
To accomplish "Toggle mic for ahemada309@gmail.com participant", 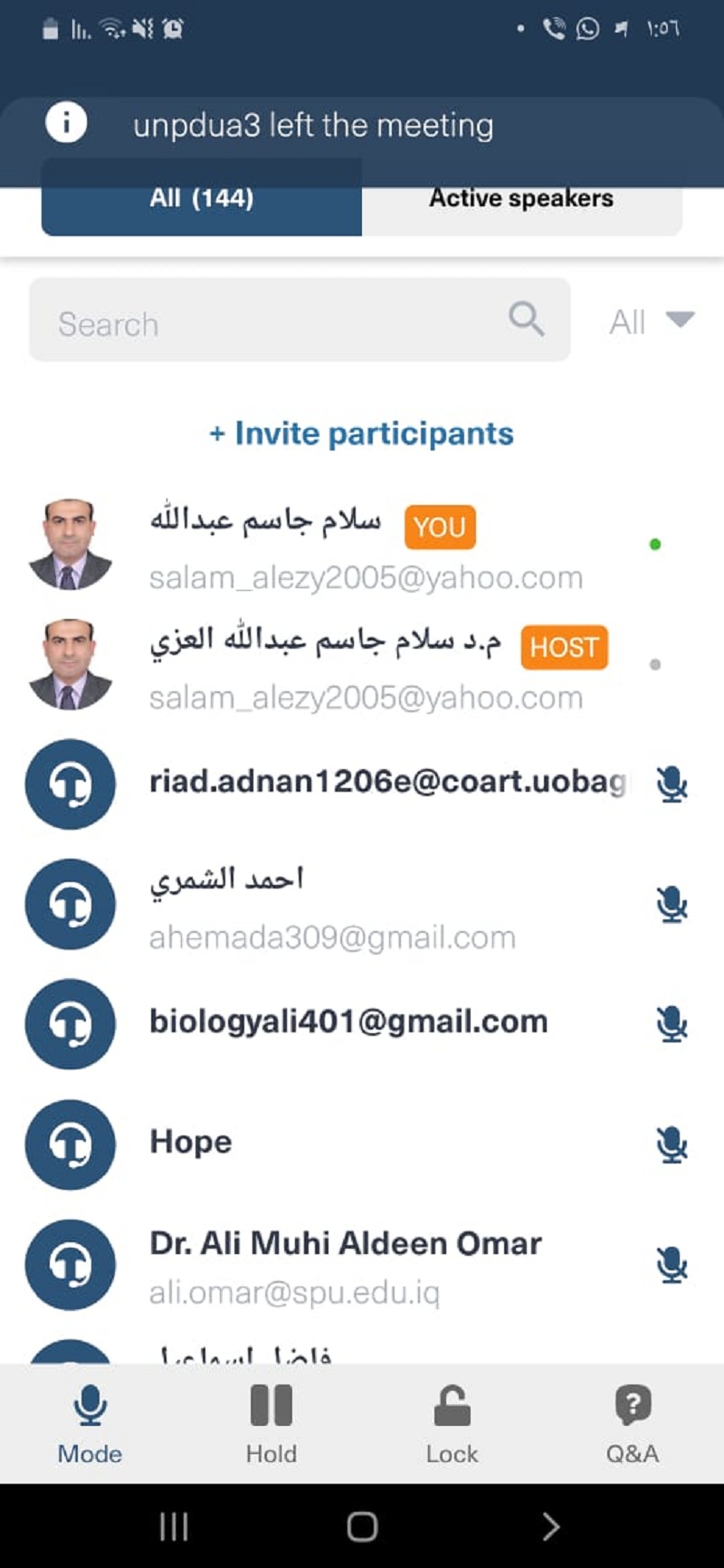I will coord(672,904).
